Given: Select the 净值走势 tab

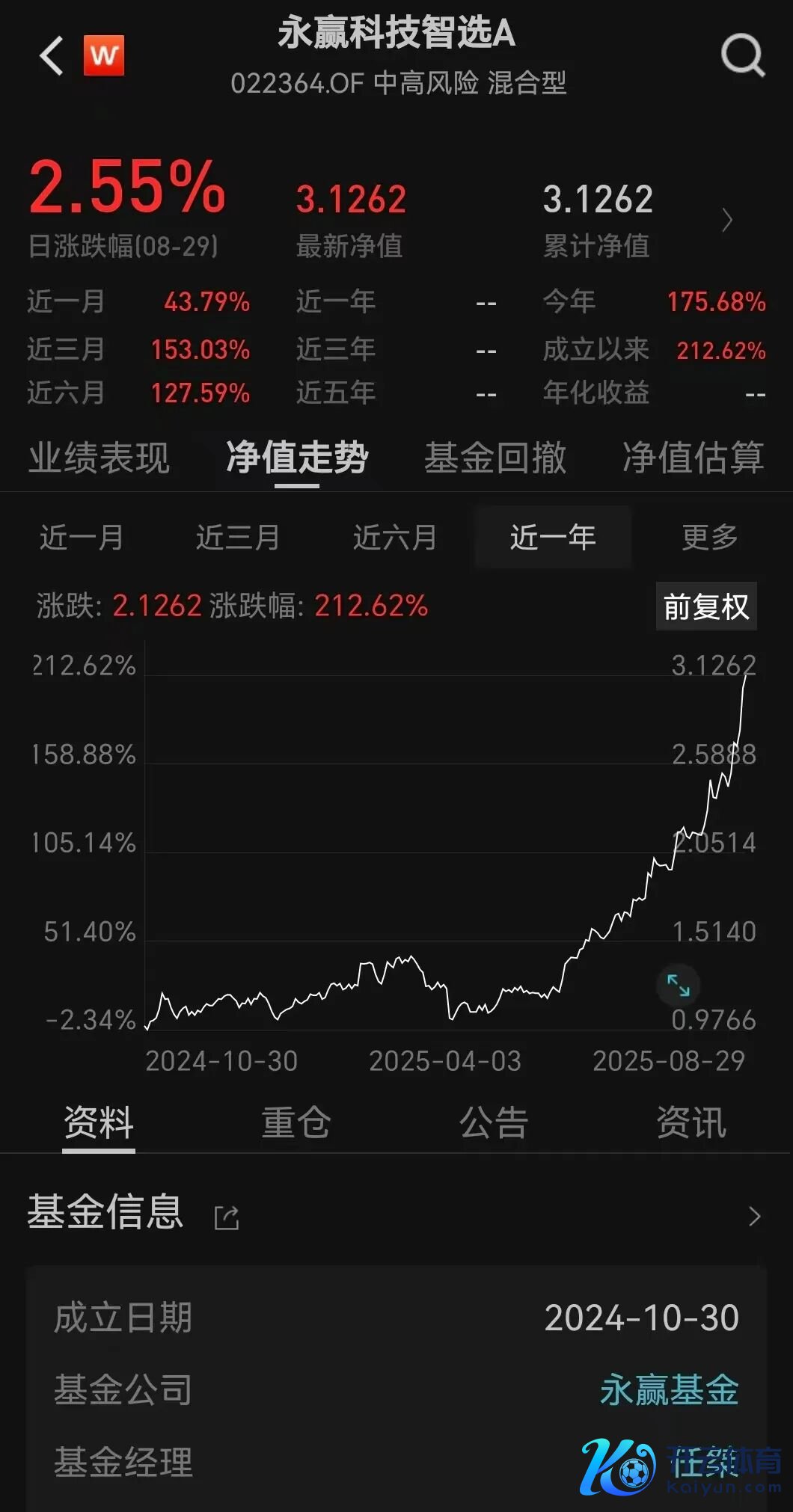Looking at the screenshot, I should pyautogui.click(x=297, y=458).
